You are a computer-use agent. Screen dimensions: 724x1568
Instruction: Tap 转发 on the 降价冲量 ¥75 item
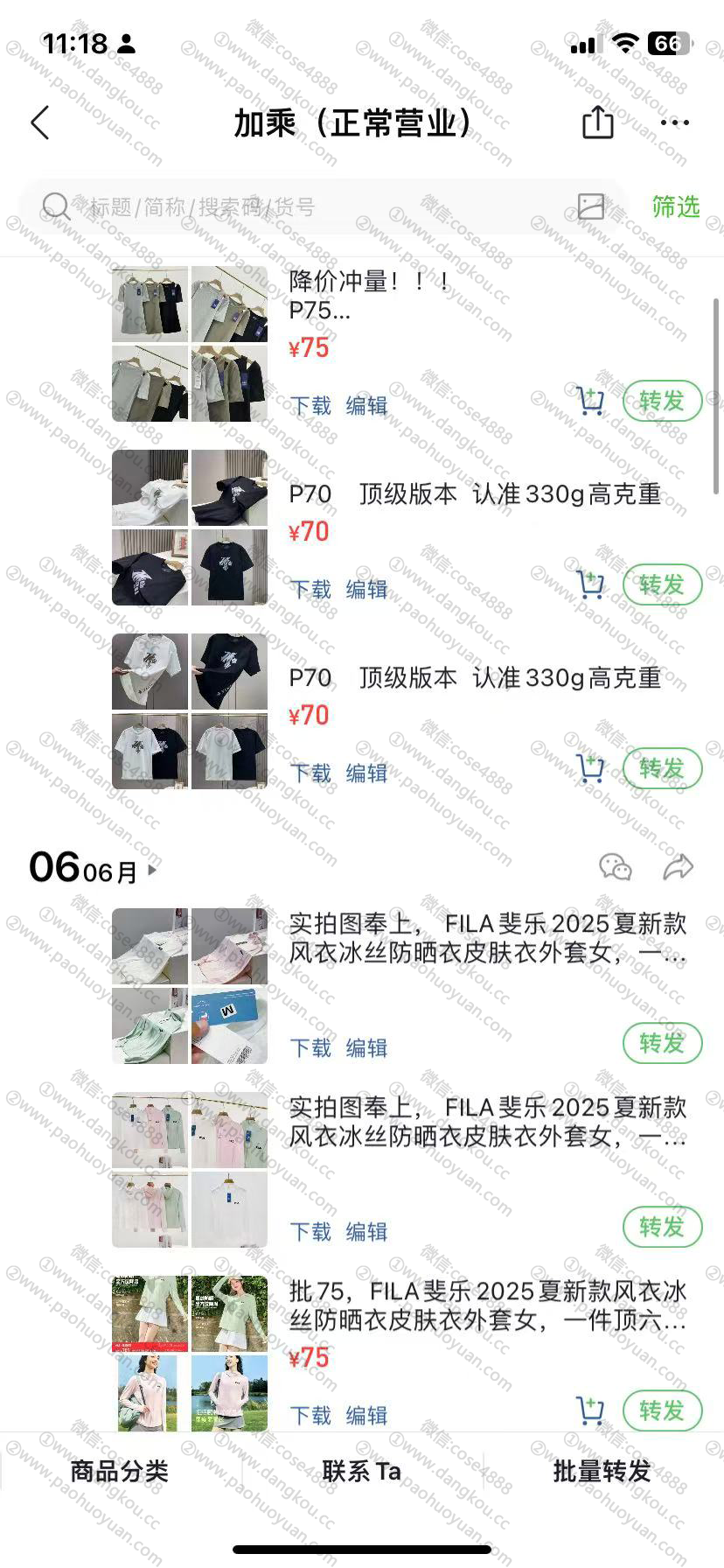pyautogui.click(x=662, y=402)
